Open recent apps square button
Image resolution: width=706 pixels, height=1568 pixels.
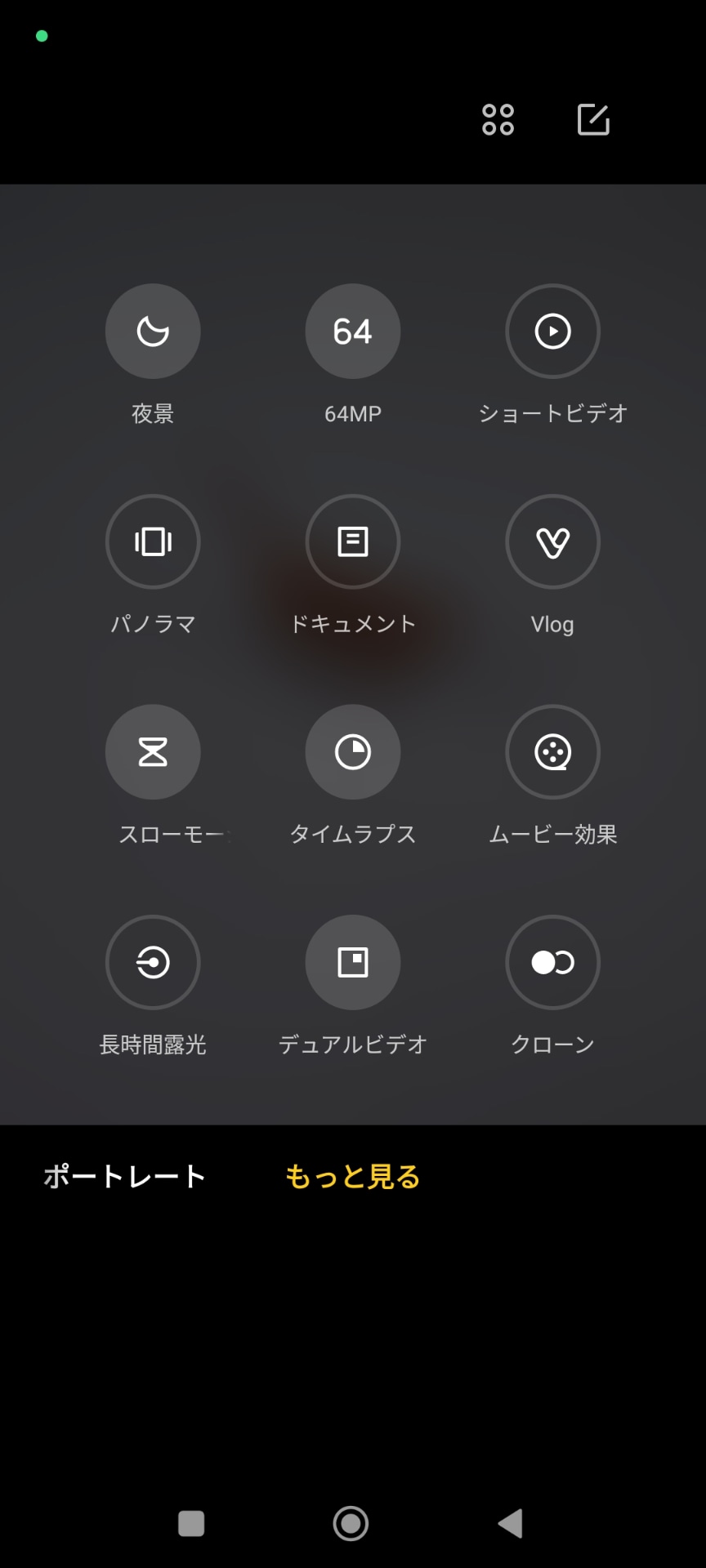point(191,1523)
